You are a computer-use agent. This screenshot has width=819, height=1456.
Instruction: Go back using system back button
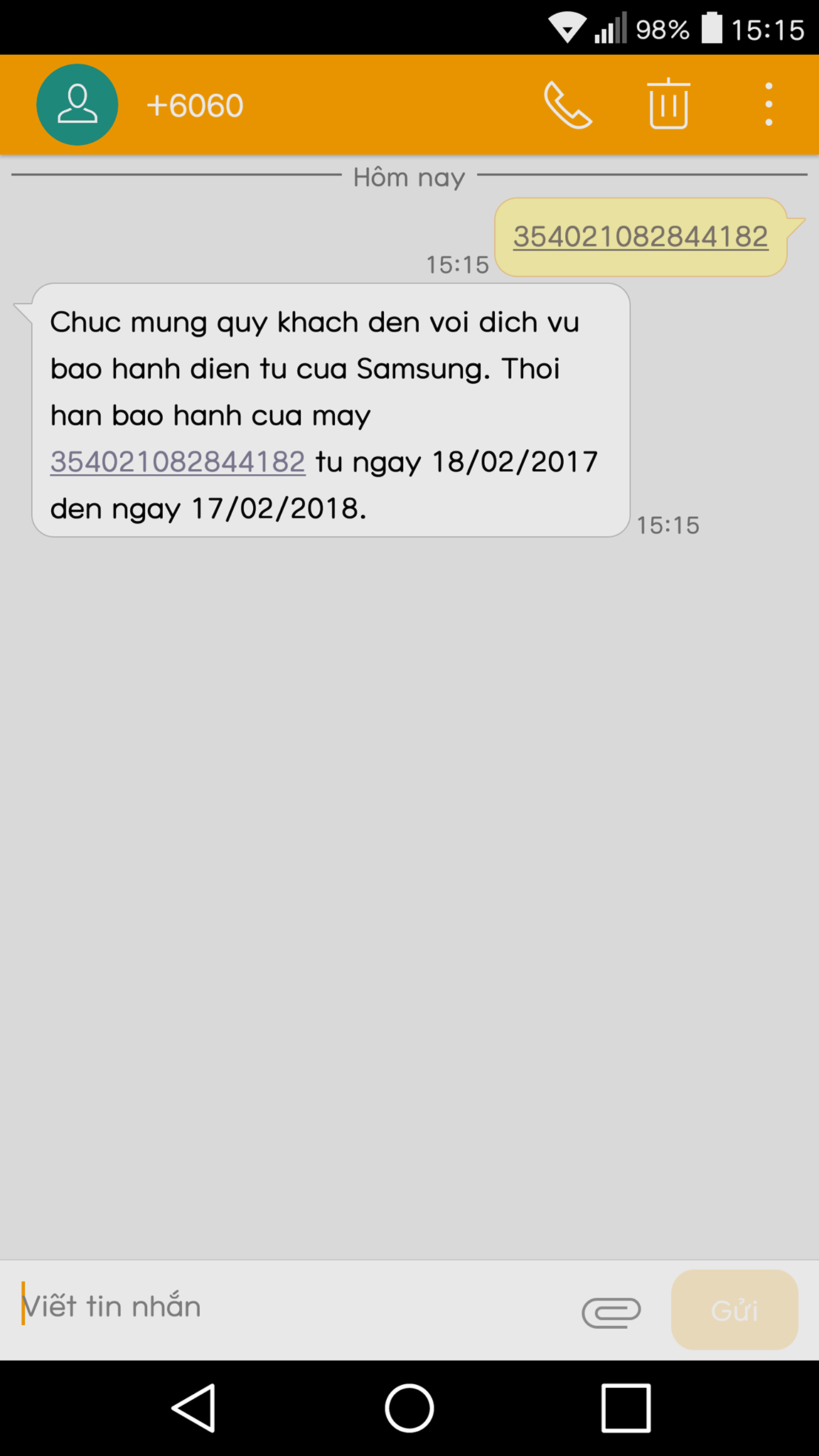[x=193, y=1408]
